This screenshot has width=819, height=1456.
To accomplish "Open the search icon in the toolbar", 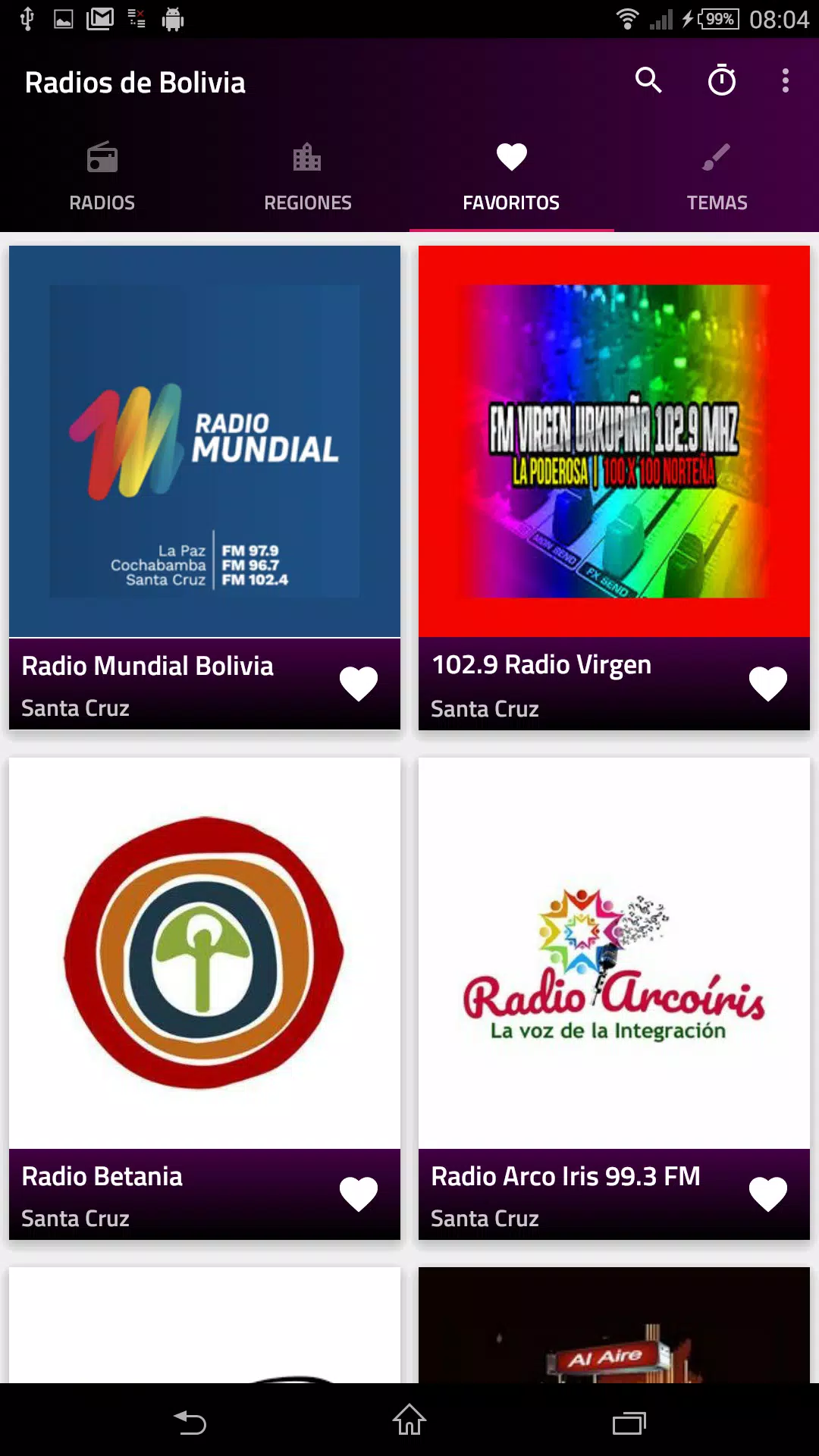I will pos(648,80).
